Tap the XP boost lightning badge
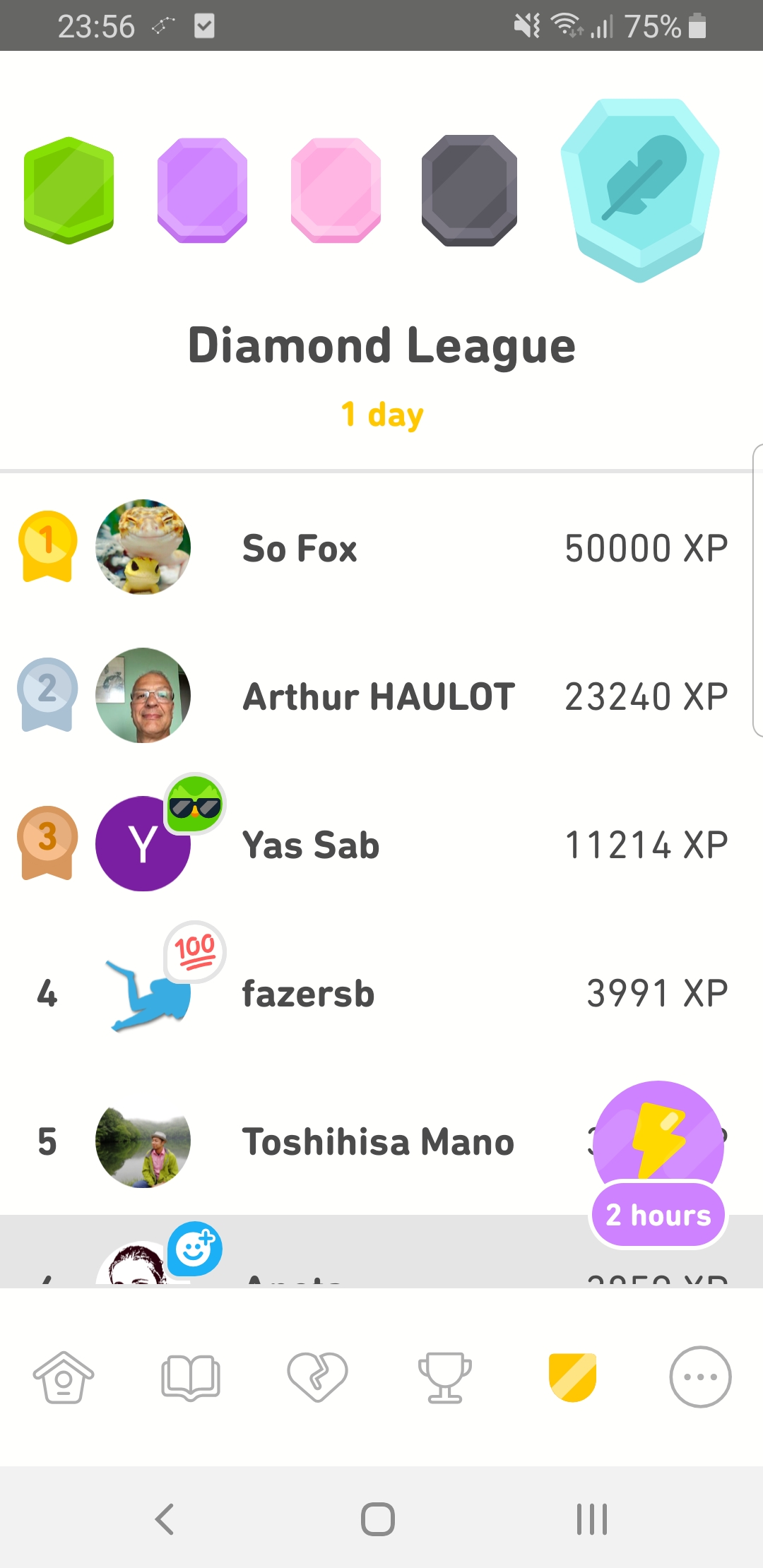The image size is (763, 1568). (658, 1164)
